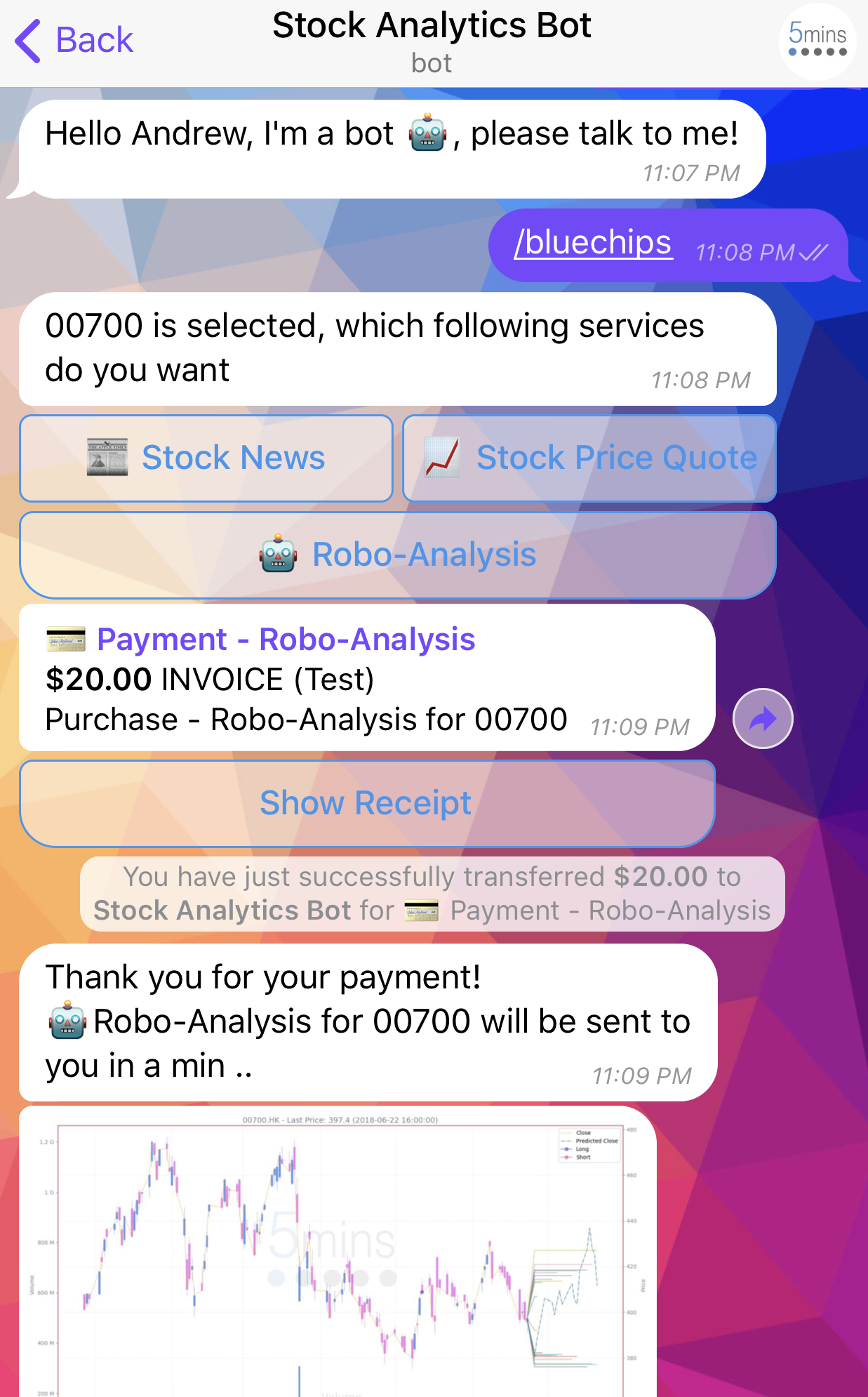The image size is (868, 1397).
Task: Select the Stock News option
Action: [206, 458]
